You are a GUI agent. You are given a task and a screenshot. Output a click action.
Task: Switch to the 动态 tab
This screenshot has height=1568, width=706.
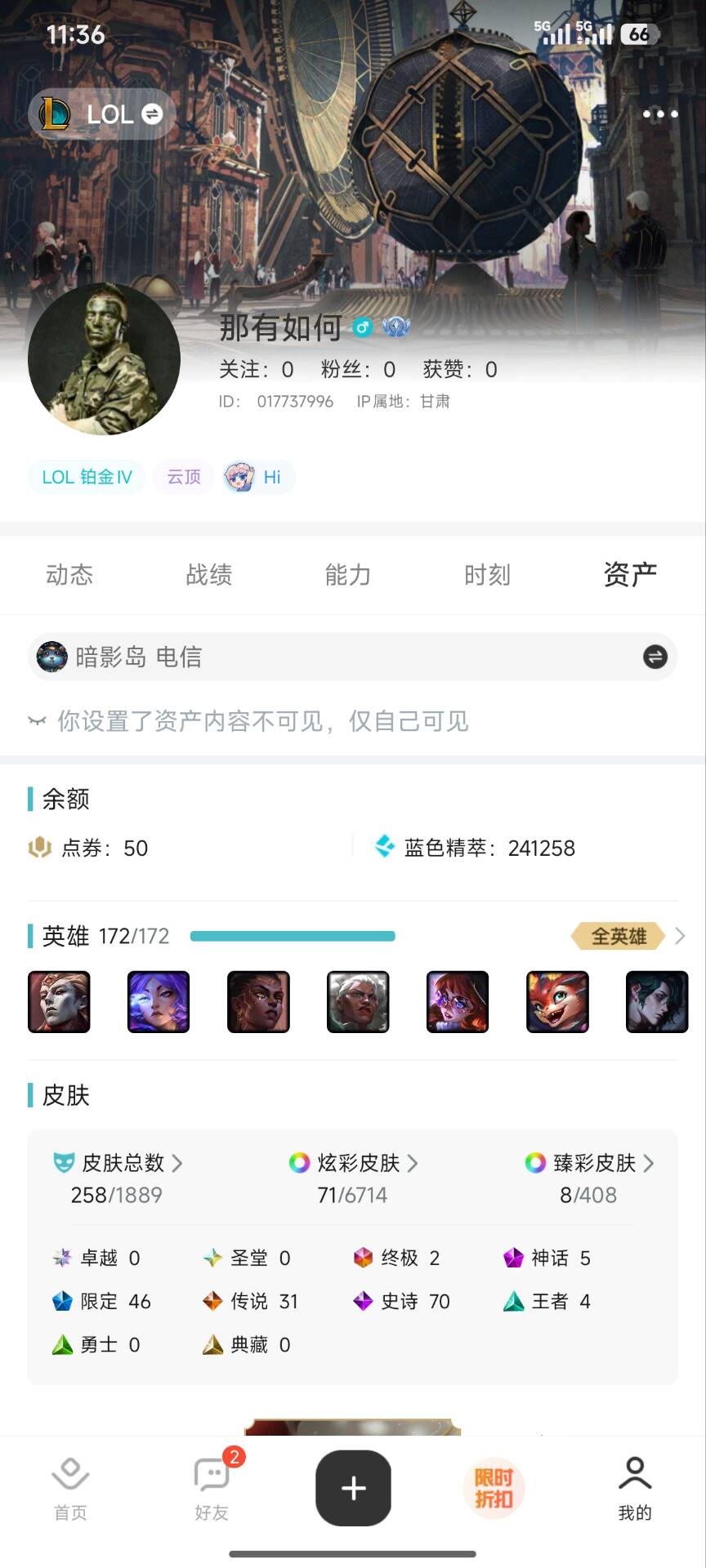tap(69, 575)
